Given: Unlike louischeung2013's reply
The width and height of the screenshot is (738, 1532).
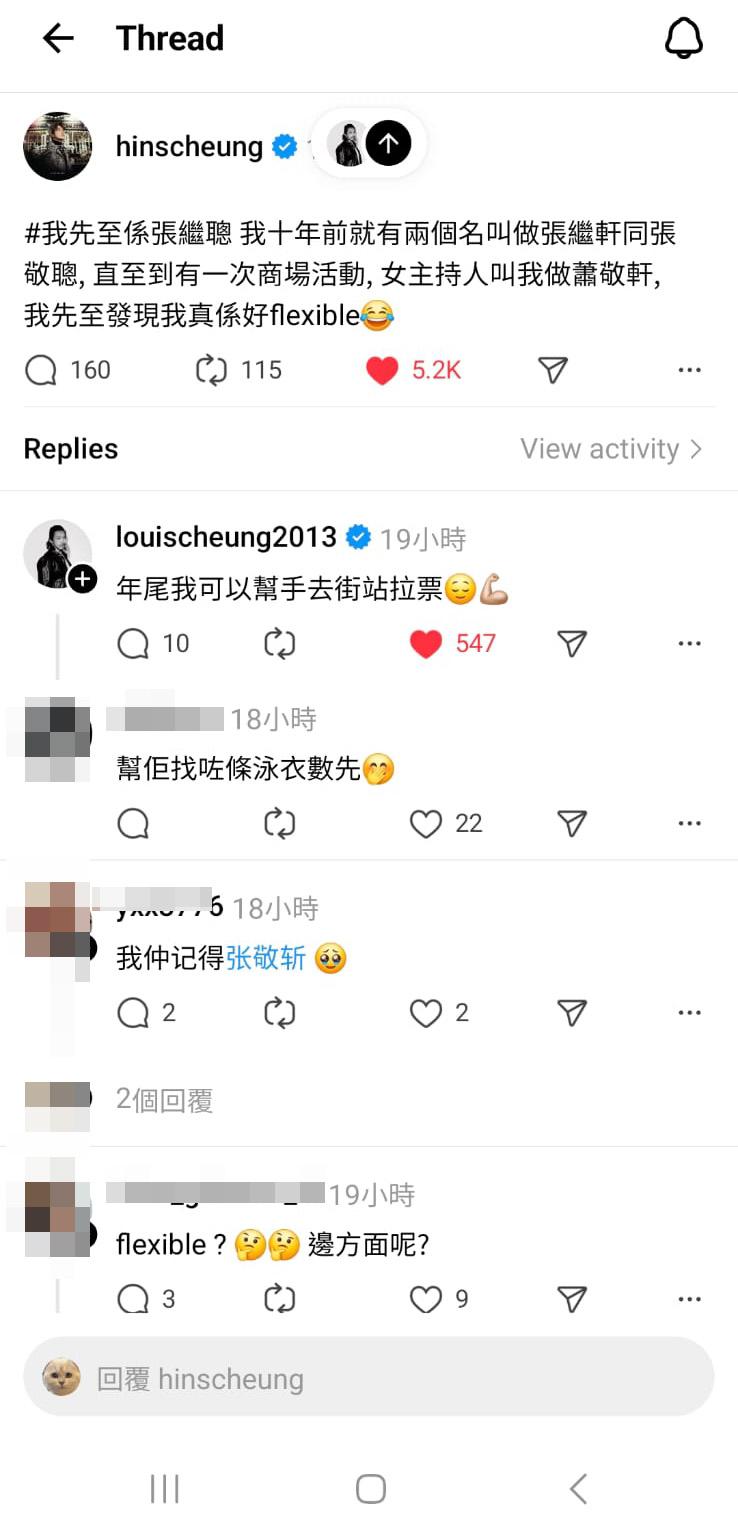Looking at the screenshot, I should coord(426,644).
